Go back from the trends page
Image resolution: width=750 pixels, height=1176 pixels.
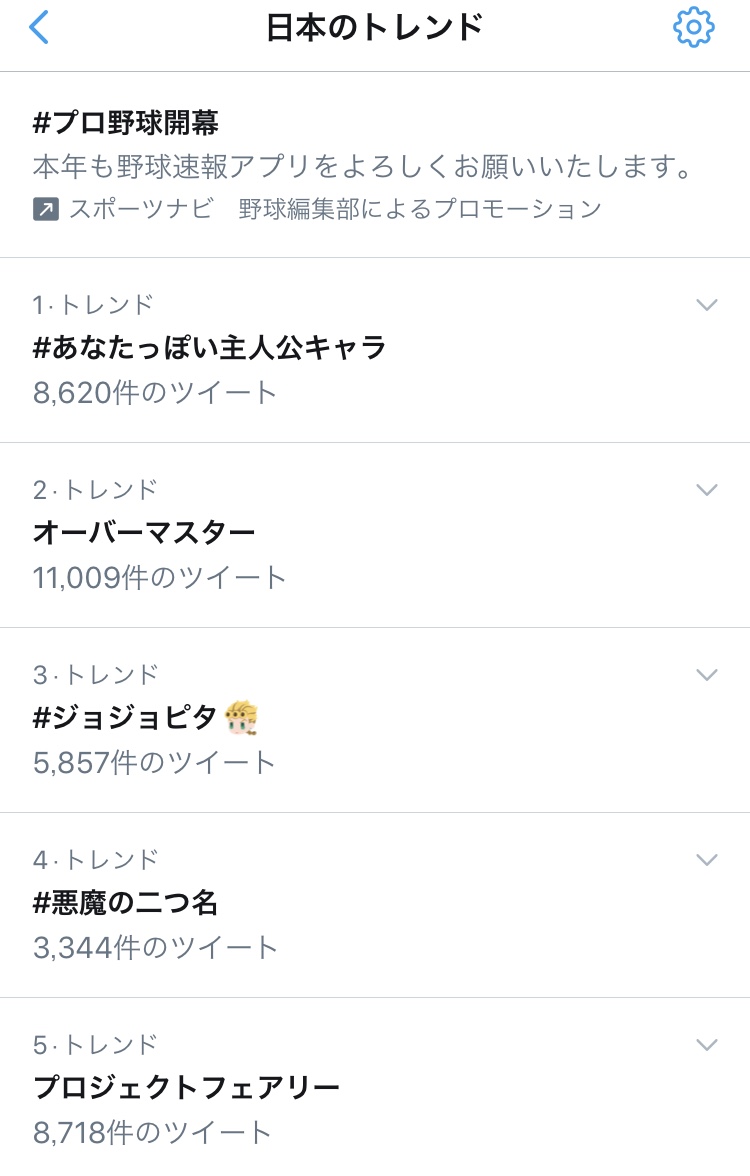click(x=39, y=28)
